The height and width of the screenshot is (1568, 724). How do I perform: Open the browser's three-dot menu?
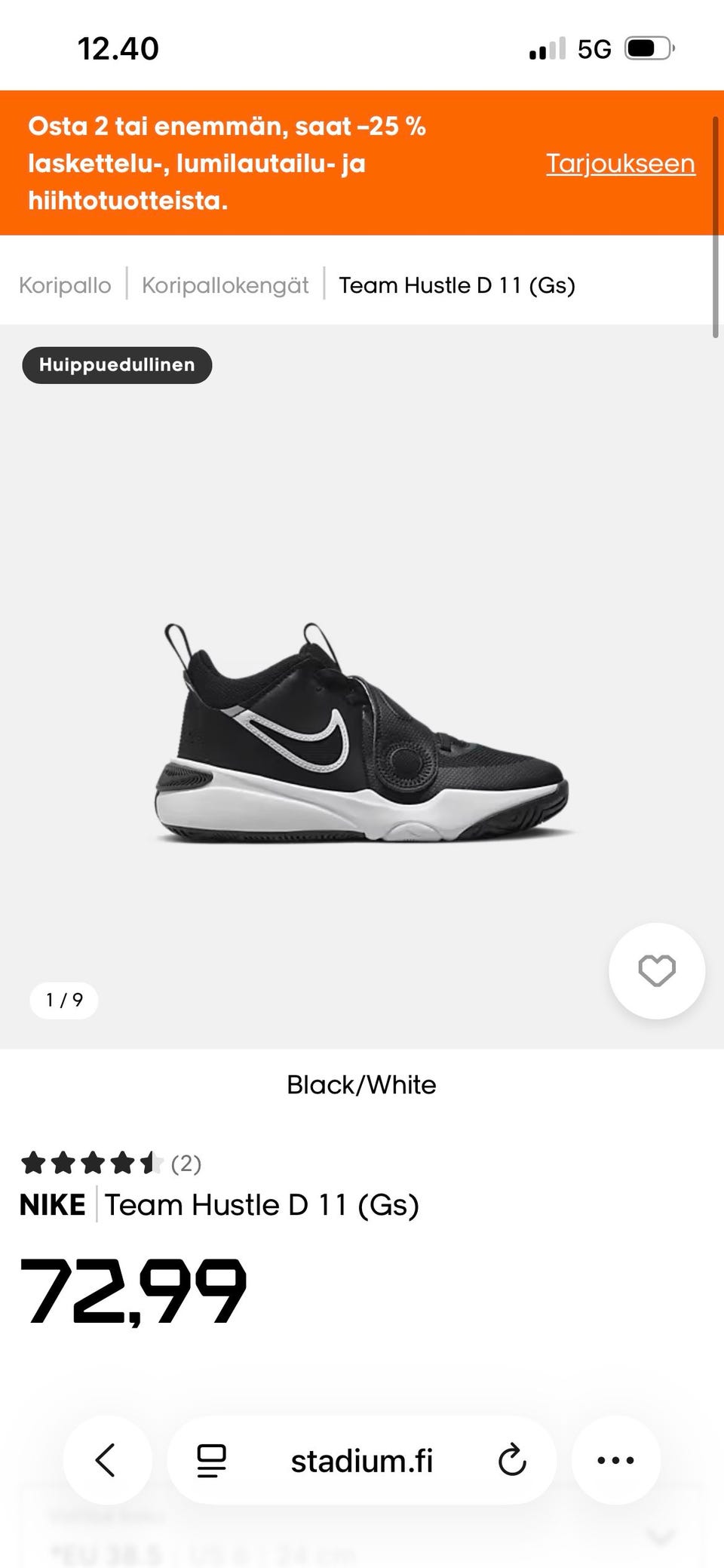pos(615,1460)
